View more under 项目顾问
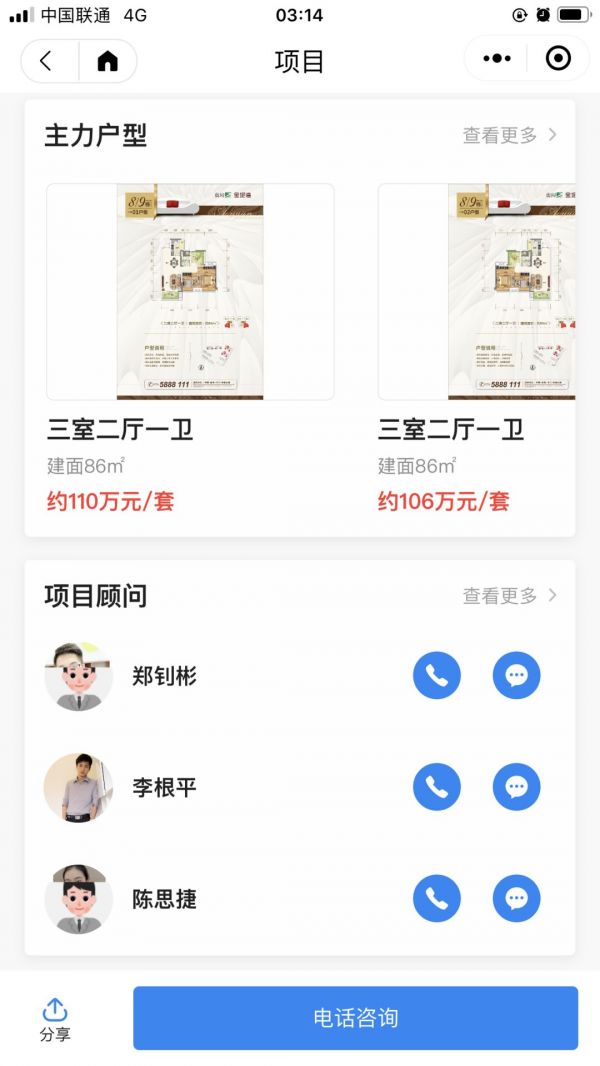The image size is (600, 1066). click(510, 596)
